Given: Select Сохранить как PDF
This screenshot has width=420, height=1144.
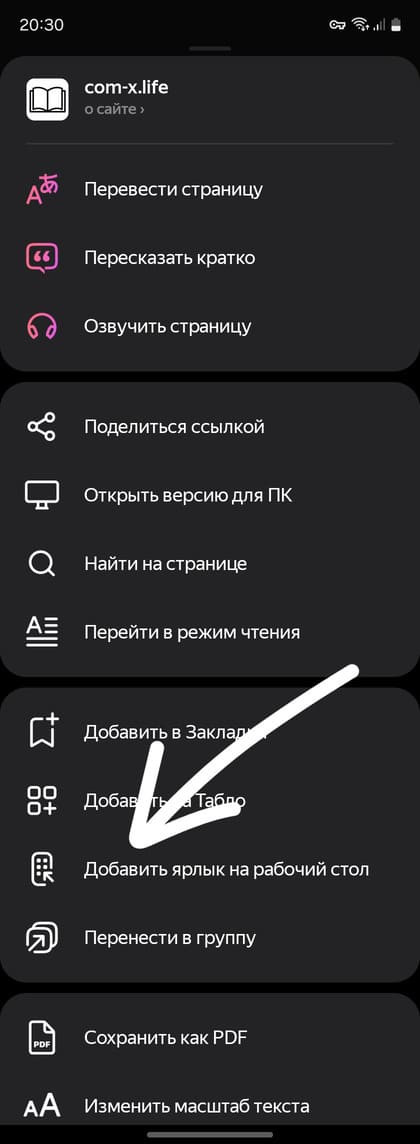Looking at the screenshot, I should 210,1038.
